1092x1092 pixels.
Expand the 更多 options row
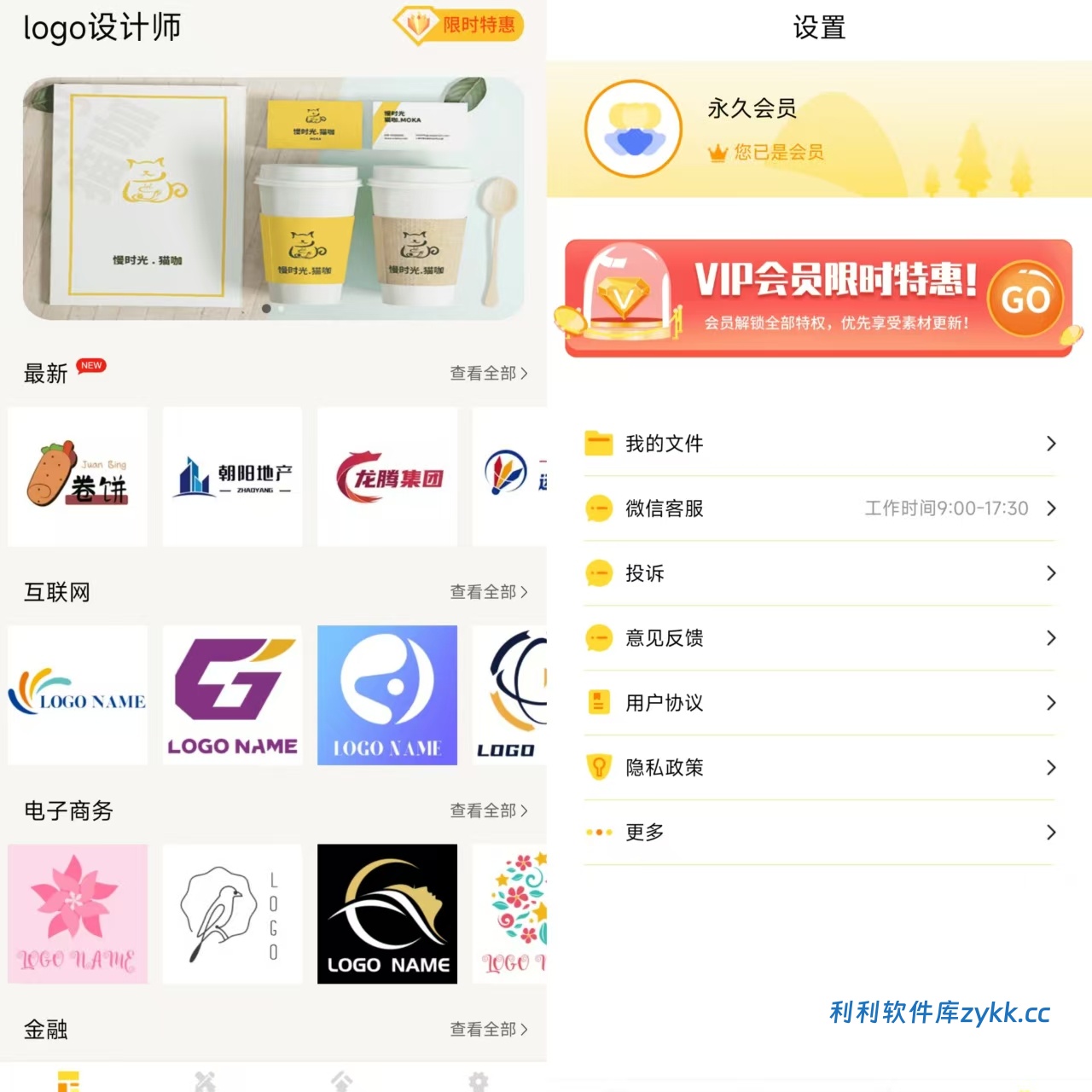(819, 833)
